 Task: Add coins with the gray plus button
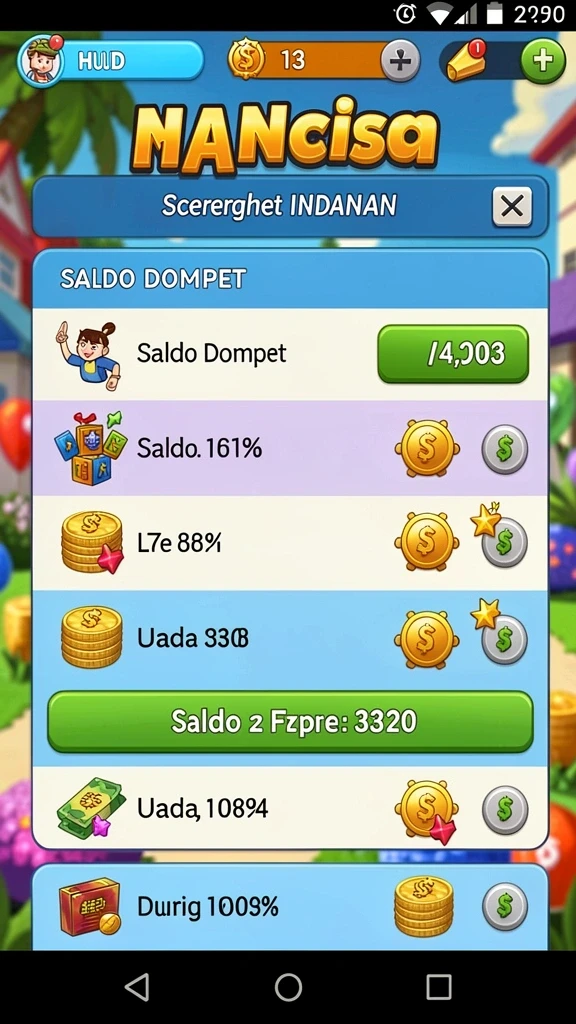coord(400,61)
